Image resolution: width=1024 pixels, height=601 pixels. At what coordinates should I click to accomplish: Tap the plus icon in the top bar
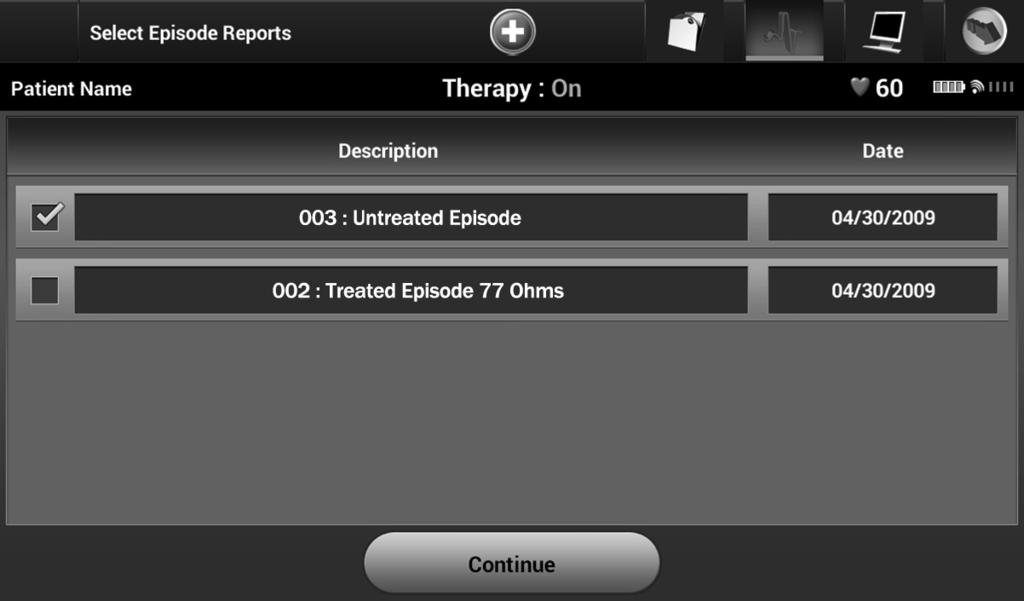[x=512, y=32]
